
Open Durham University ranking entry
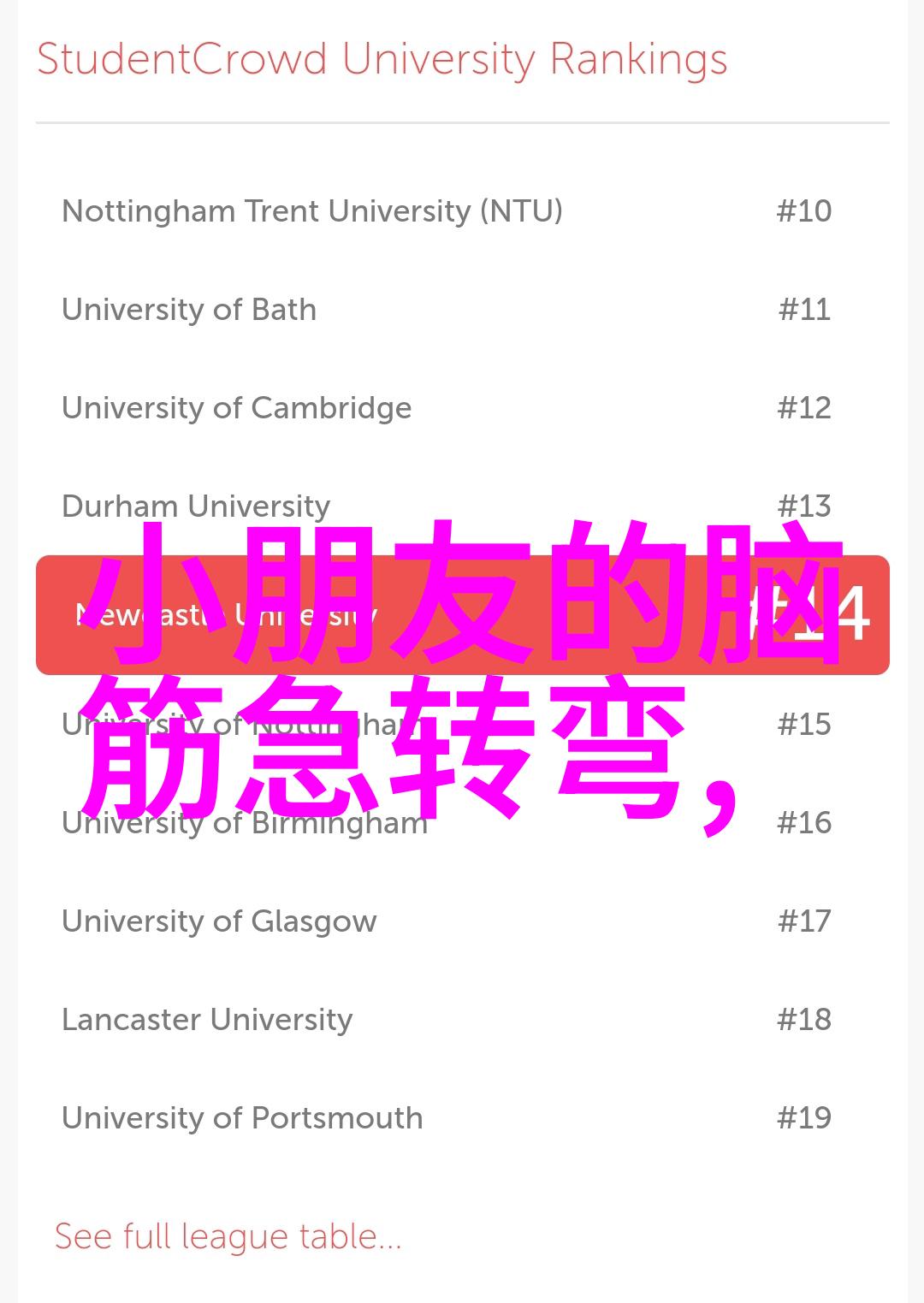tap(196, 506)
